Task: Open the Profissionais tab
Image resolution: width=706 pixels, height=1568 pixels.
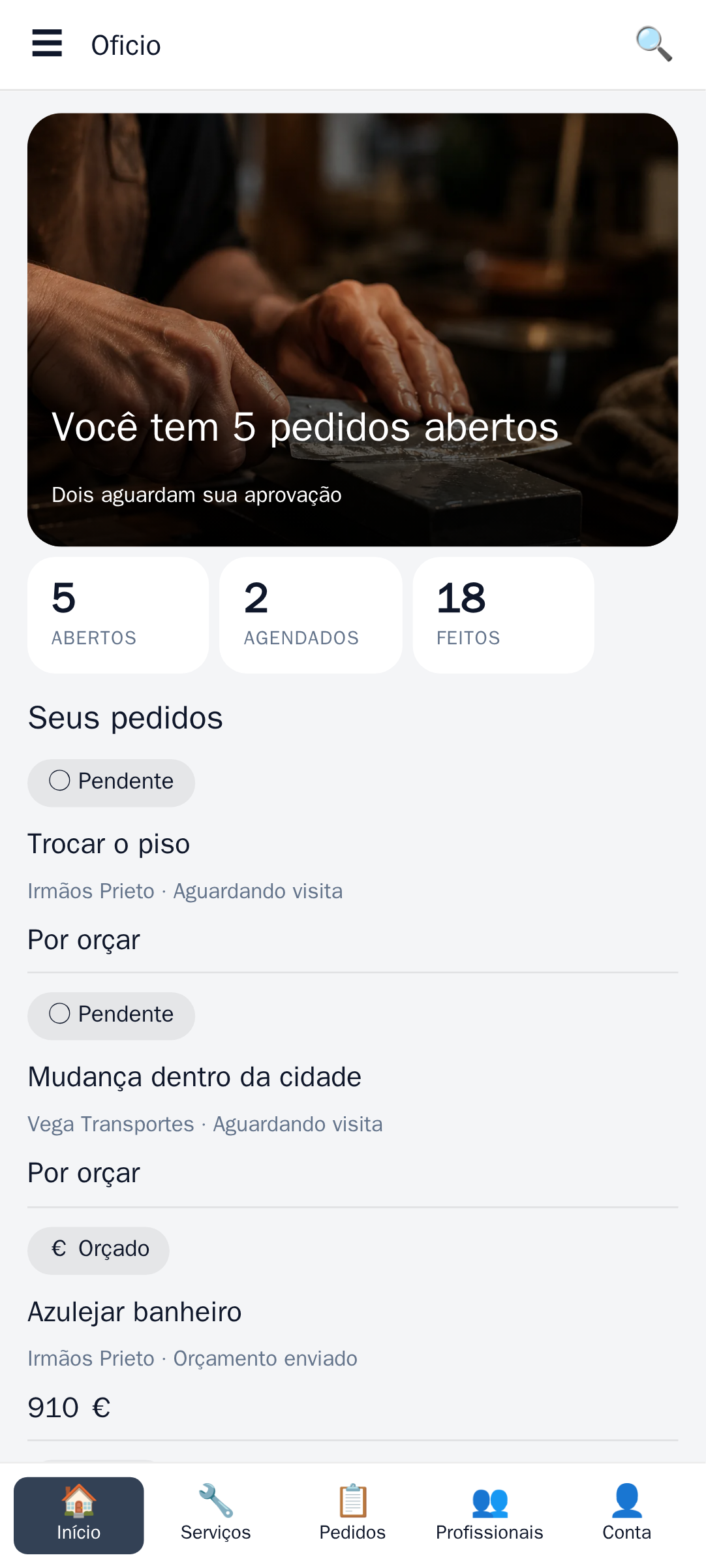Action: pyautogui.click(x=489, y=1515)
